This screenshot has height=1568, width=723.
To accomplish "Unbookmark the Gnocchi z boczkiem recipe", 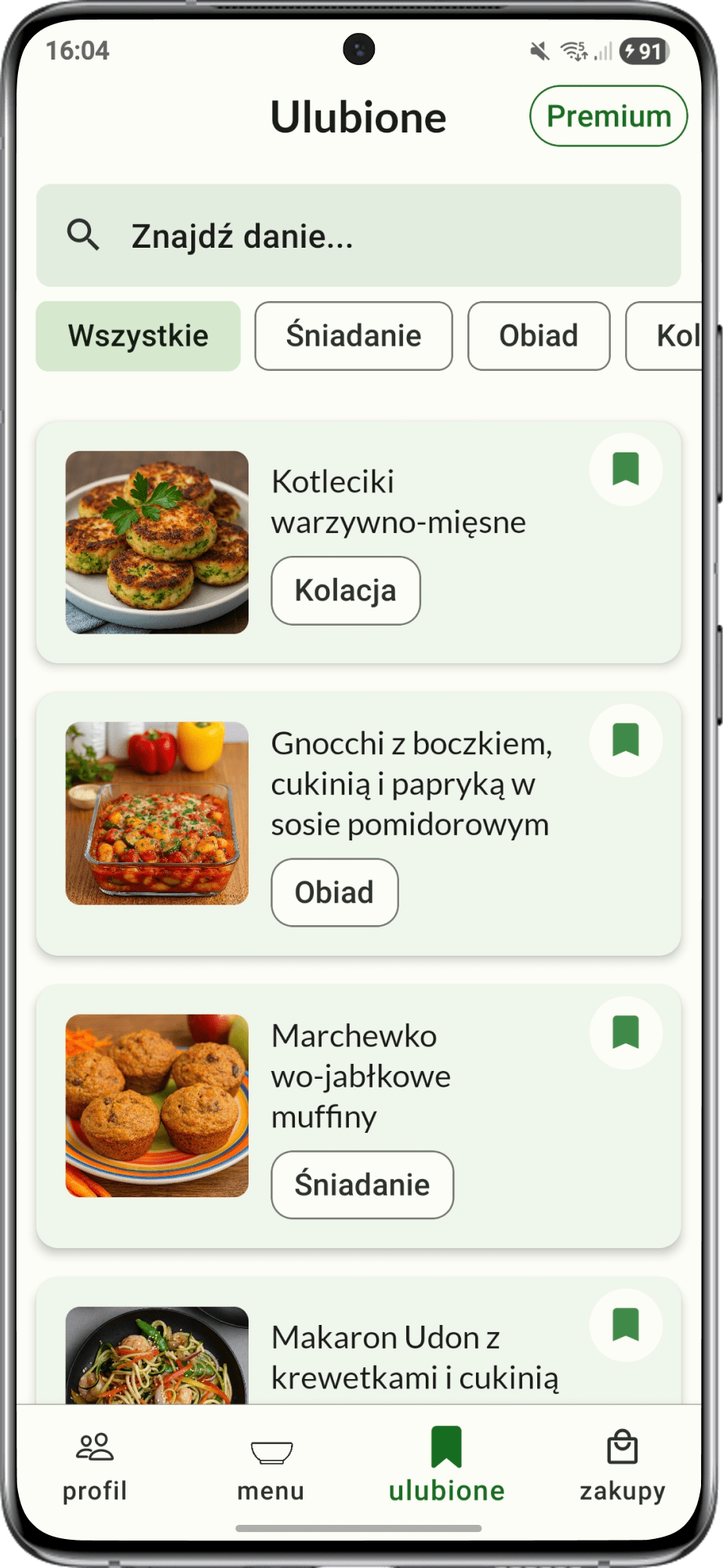I will (626, 740).
